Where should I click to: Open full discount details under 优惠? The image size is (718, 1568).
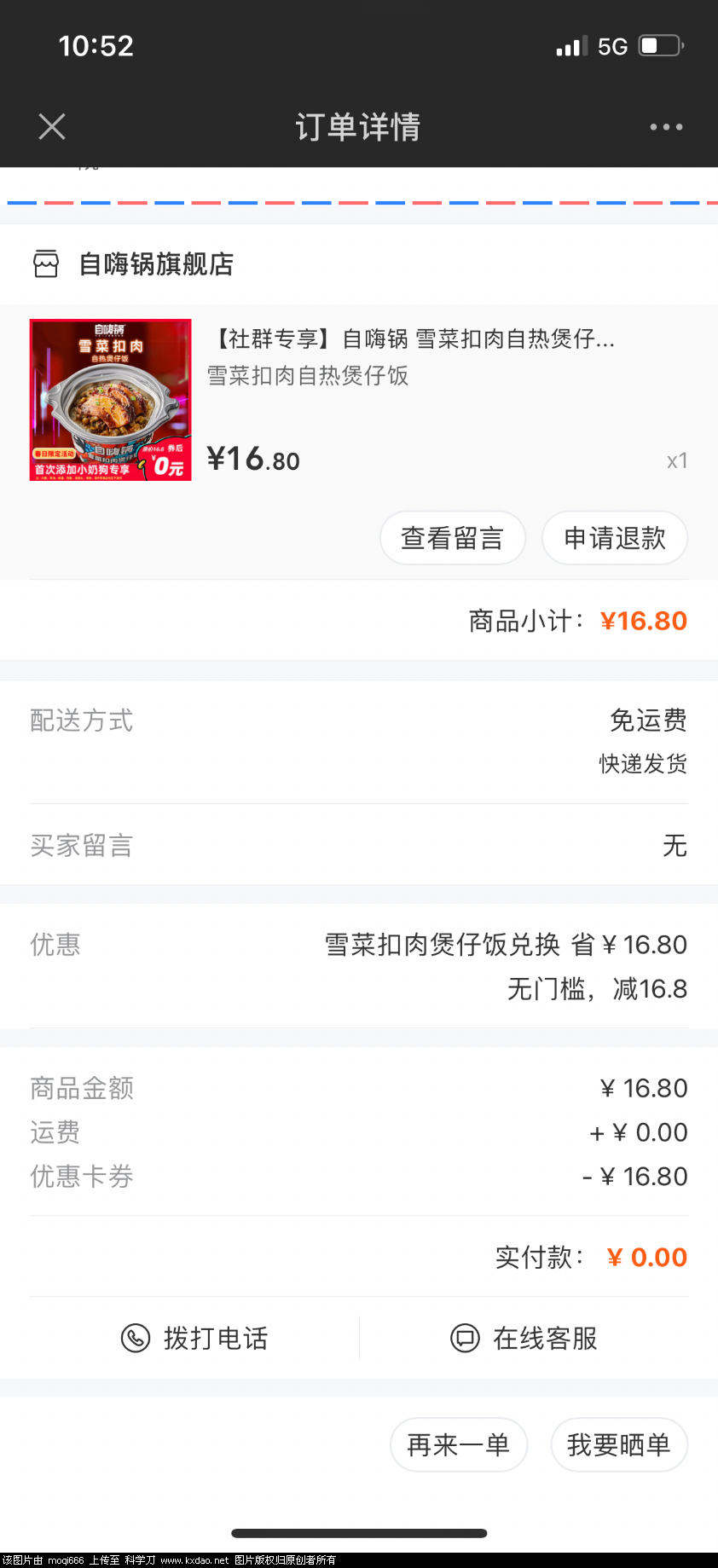(x=503, y=944)
